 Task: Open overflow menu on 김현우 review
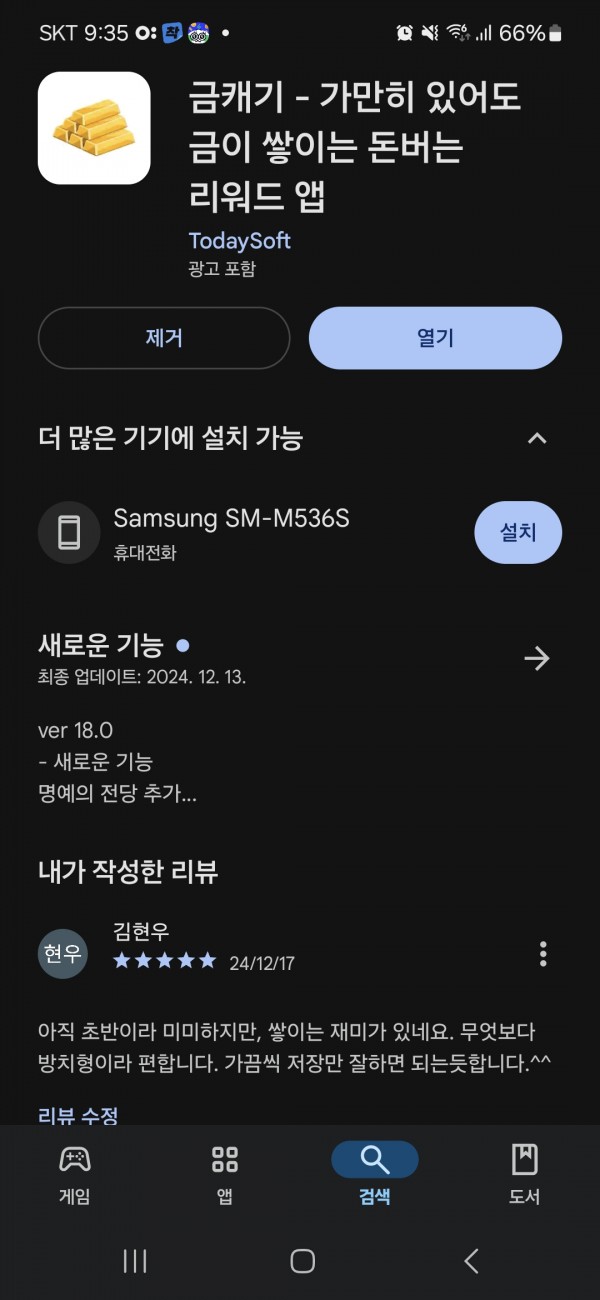pos(543,954)
